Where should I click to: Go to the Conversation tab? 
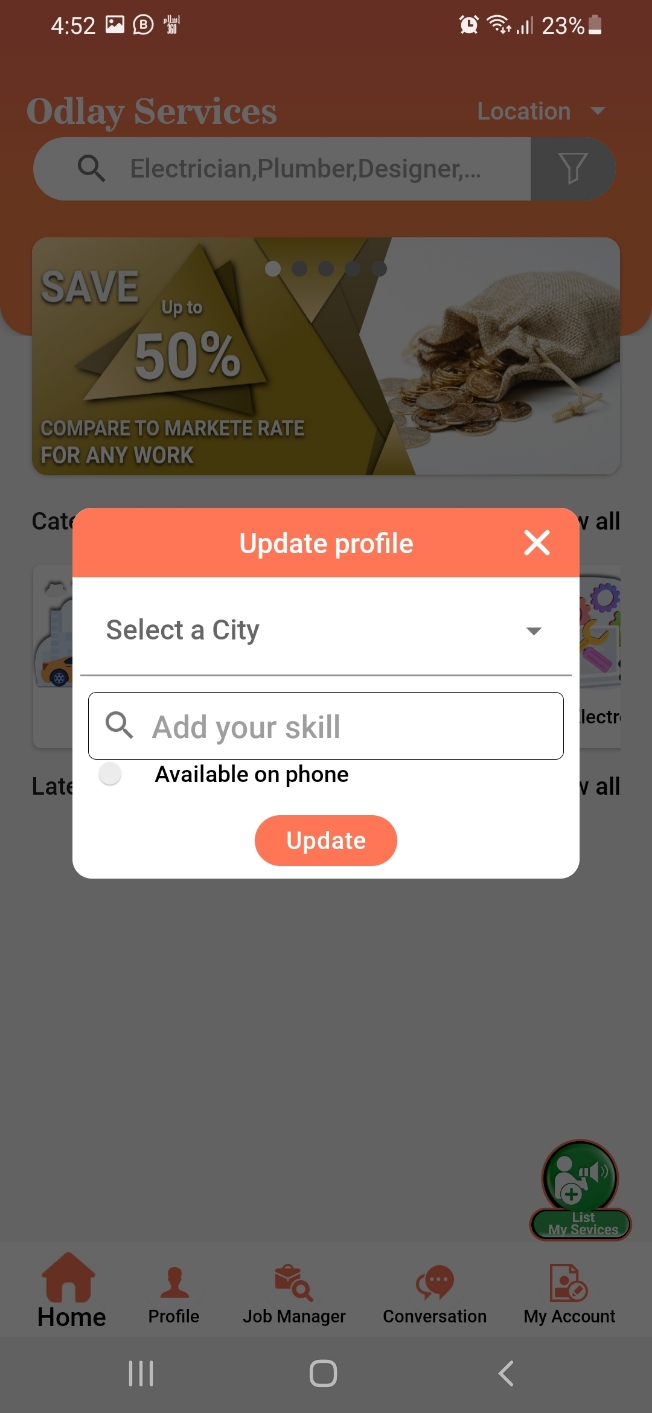(435, 1294)
